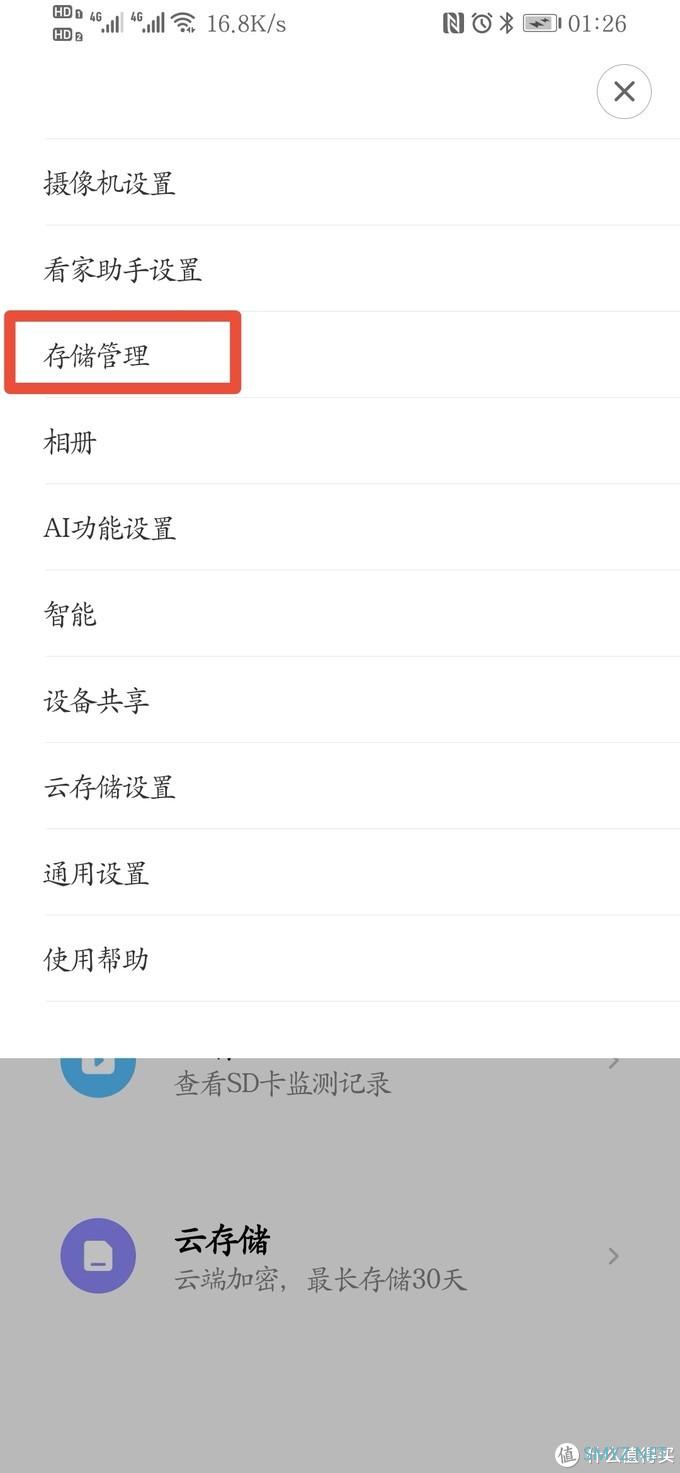The height and width of the screenshot is (1473, 680).
Task: Open 通用设置 general settings
Action: (x=97, y=873)
